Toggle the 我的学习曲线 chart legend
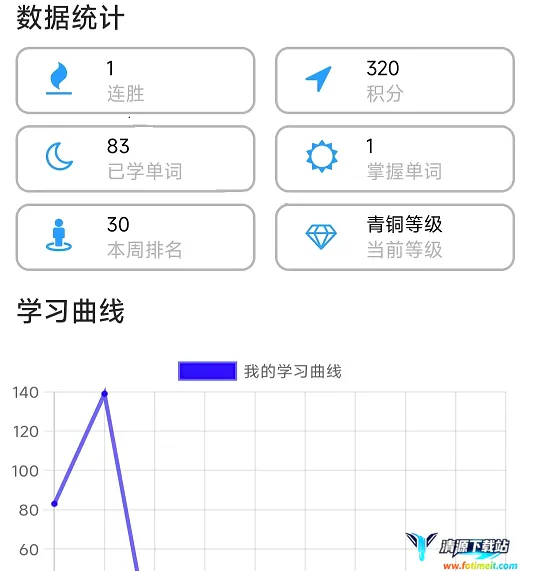This screenshot has width=534, height=571. coord(260,371)
